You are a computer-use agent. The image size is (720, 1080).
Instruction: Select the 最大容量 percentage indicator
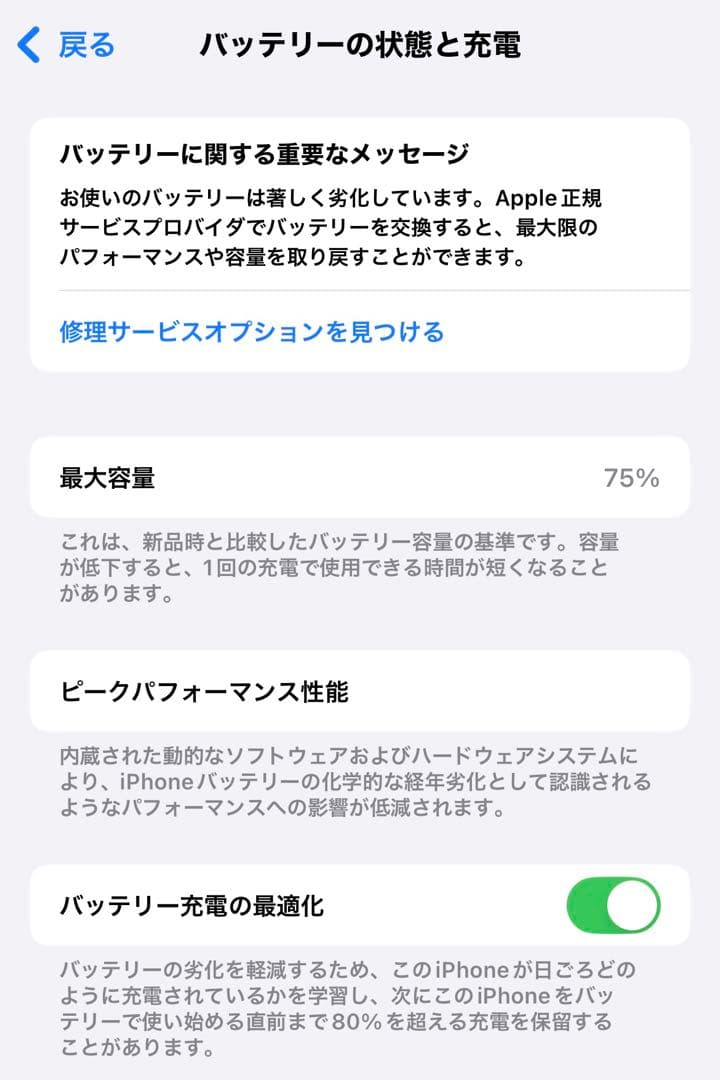632,477
